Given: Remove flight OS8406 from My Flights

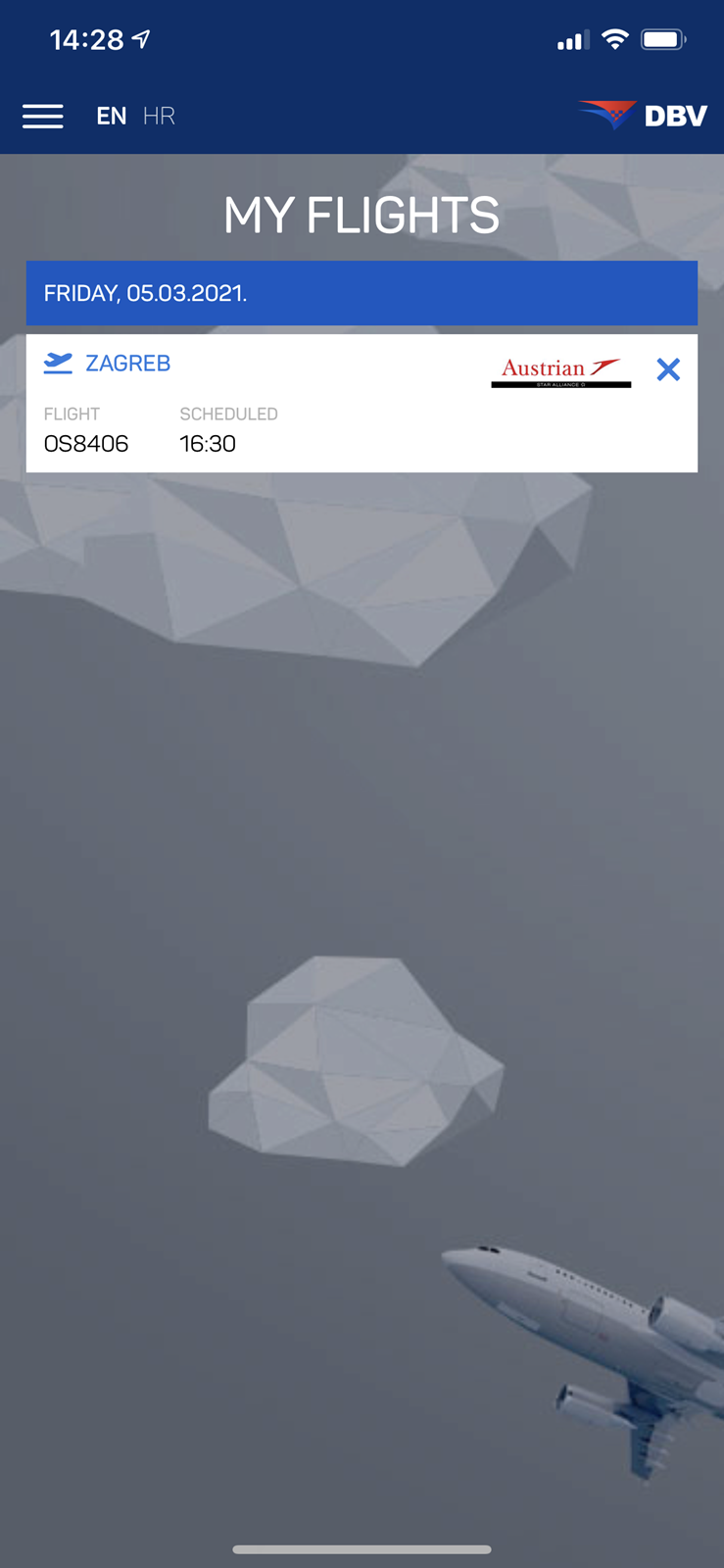Looking at the screenshot, I should click(668, 369).
